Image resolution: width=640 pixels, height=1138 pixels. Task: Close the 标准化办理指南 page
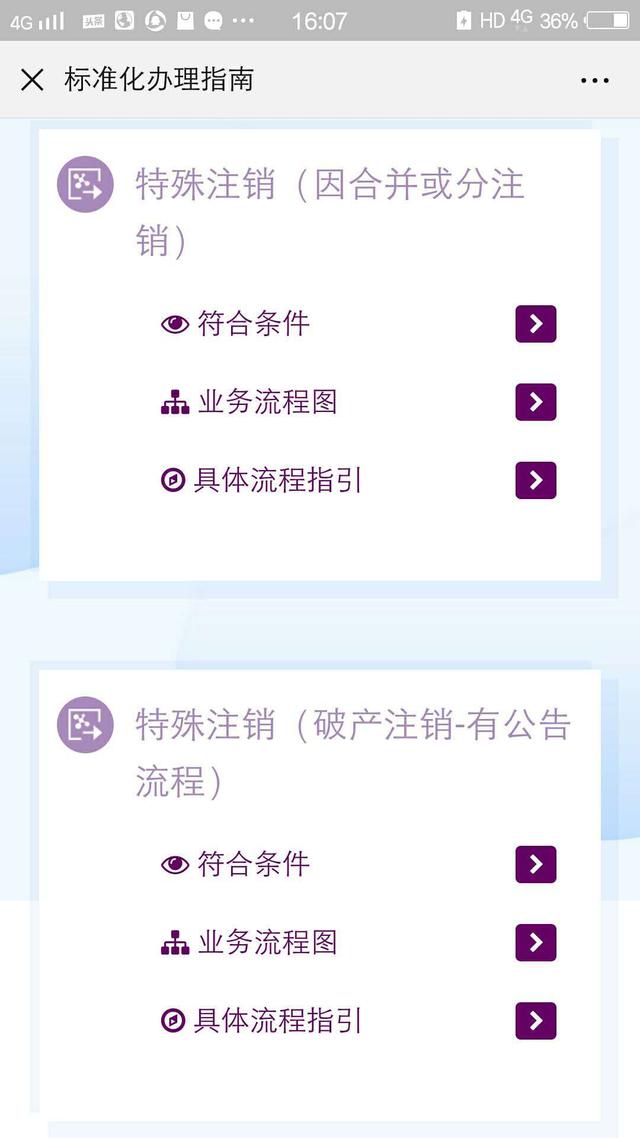point(32,80)
